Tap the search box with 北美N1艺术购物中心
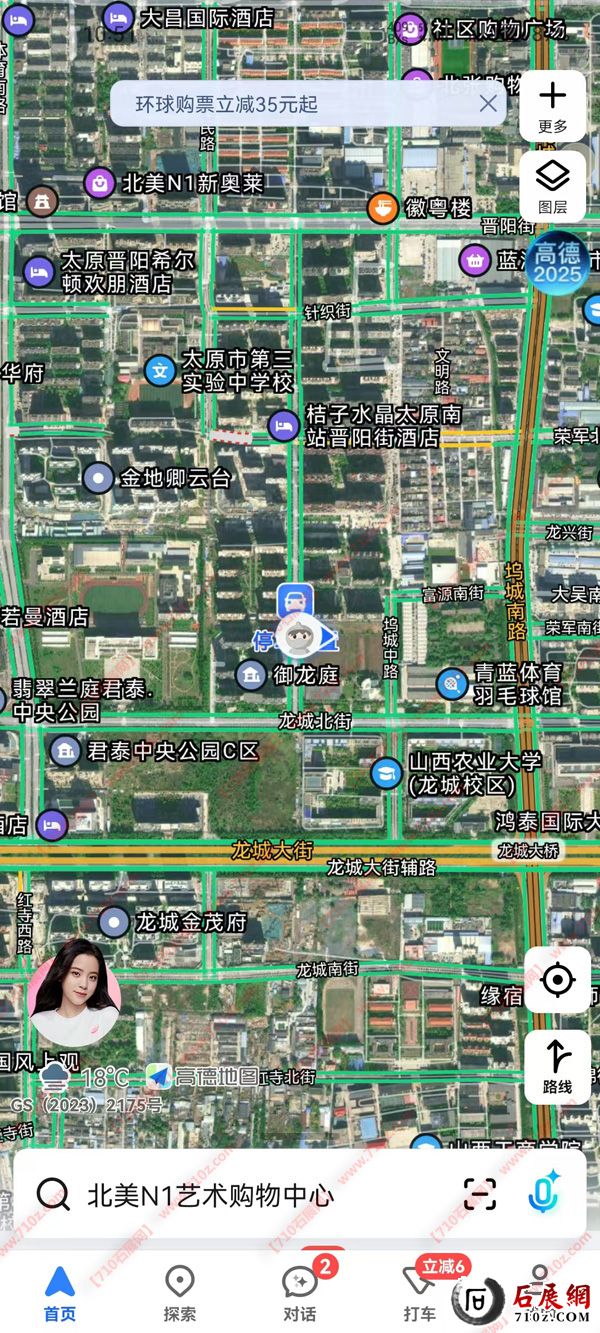Image resolution: width=600 pixels, height=1333 pixels. (x=240, y=1194)
